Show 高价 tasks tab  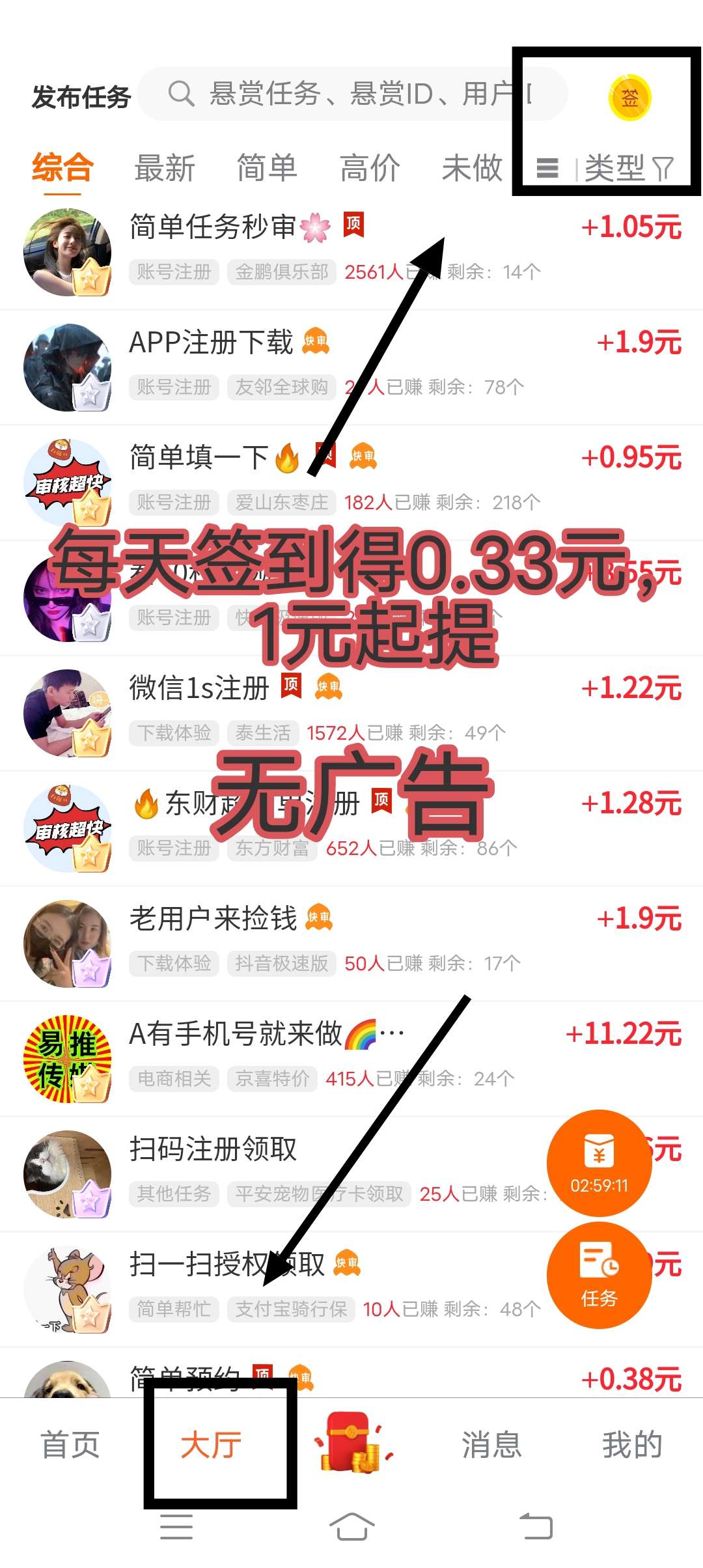(x=370, y=168)
